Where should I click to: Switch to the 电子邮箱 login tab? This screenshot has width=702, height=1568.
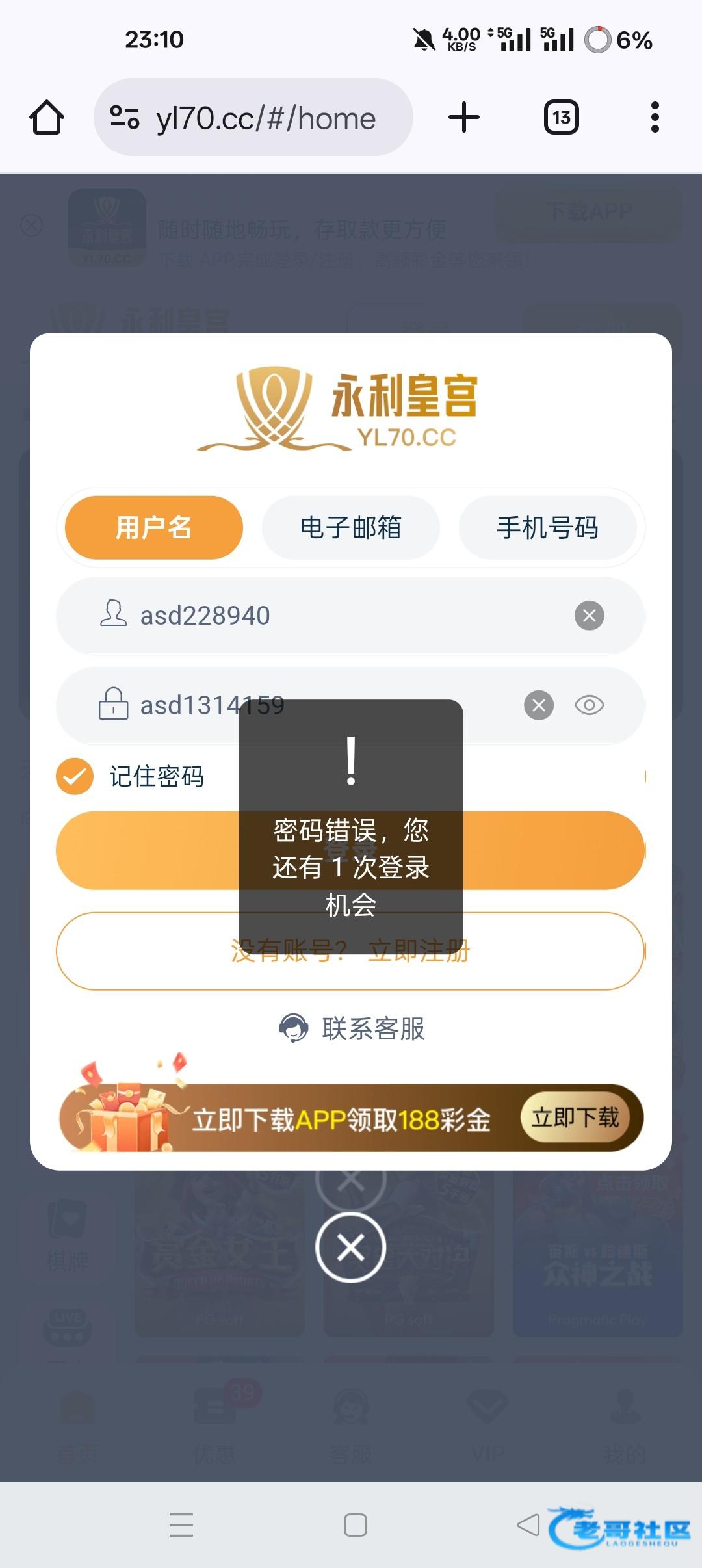pos(351,527)
